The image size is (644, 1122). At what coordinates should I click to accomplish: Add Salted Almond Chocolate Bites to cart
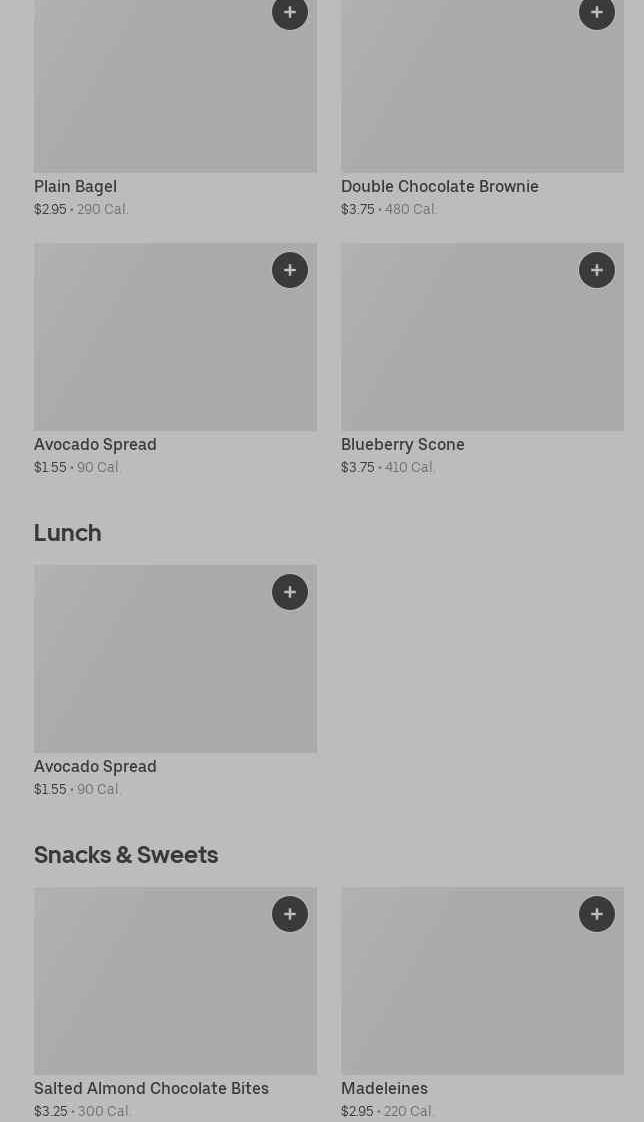[x=290, y=914]
